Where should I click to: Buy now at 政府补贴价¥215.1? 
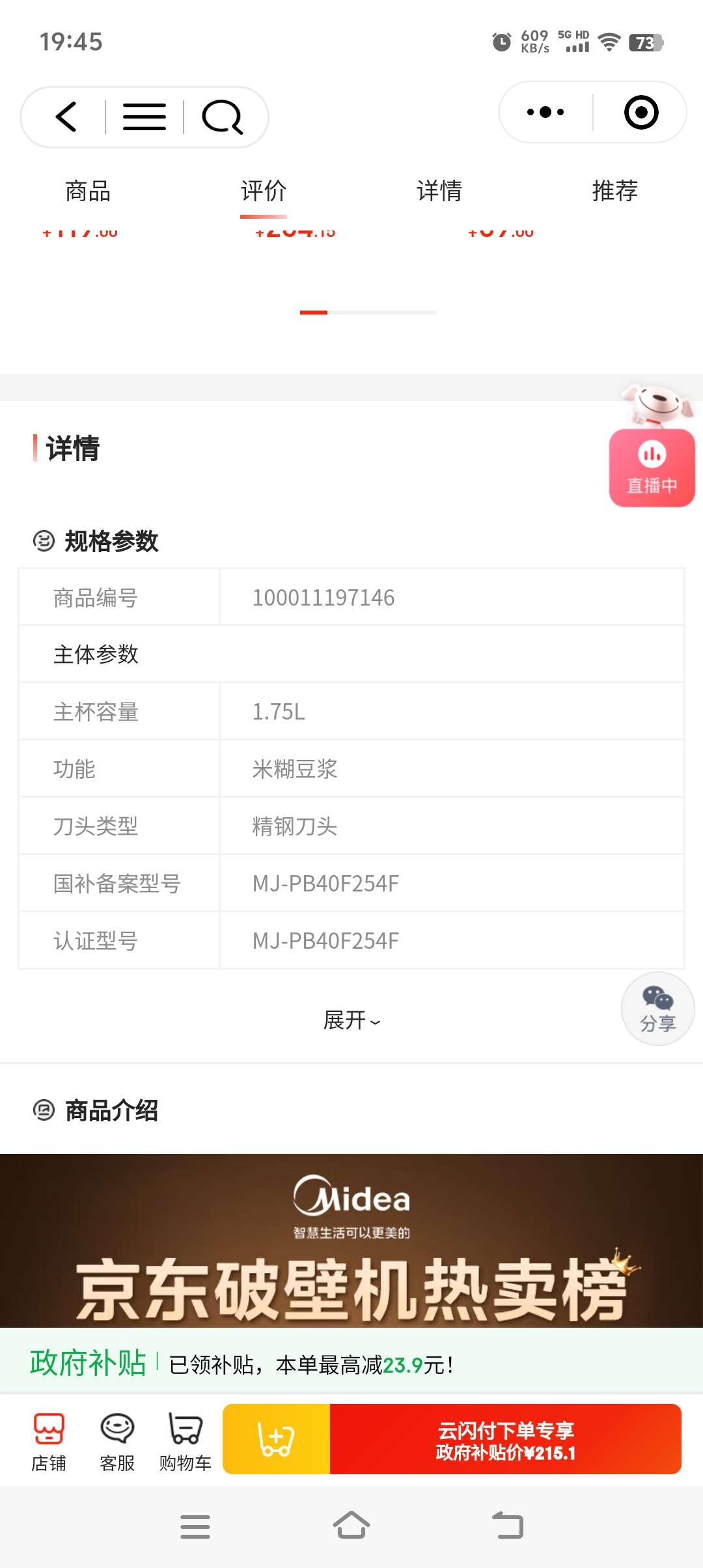coord(506,1439)
